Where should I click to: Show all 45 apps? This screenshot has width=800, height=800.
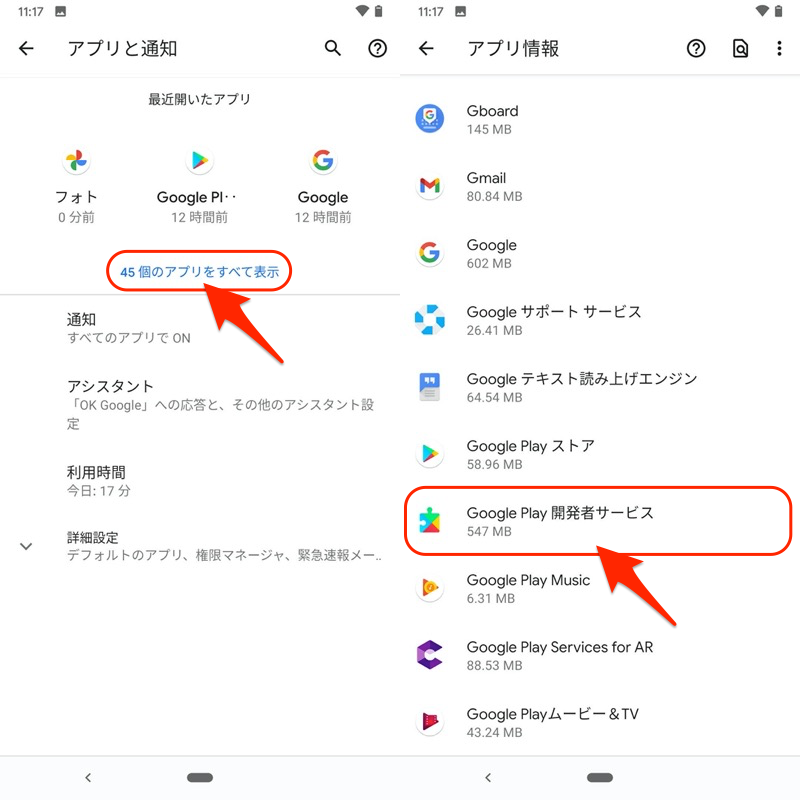point(199,271)
